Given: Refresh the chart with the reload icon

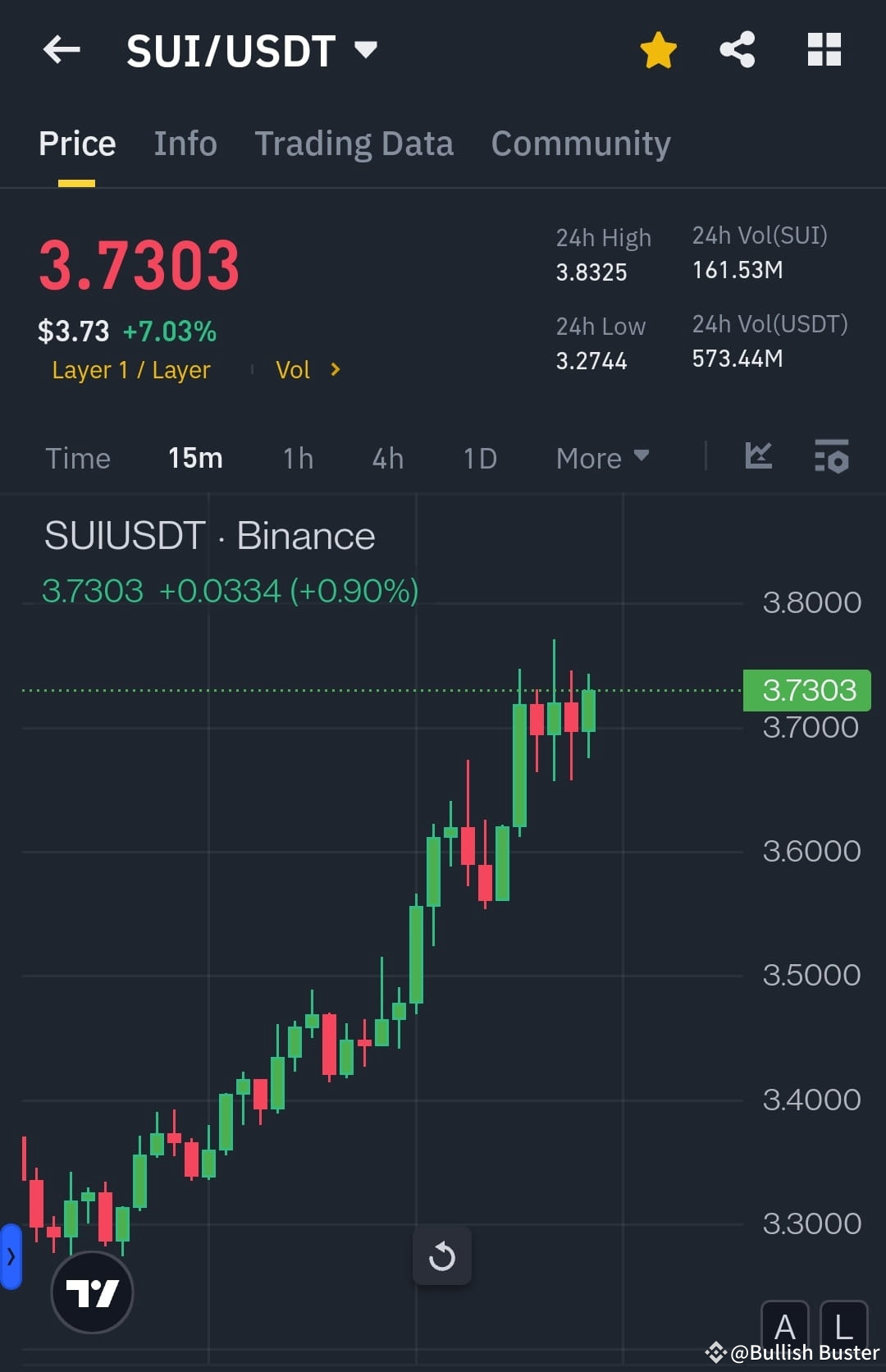Looking at the screenshot, I should [x=442, y=1255].
